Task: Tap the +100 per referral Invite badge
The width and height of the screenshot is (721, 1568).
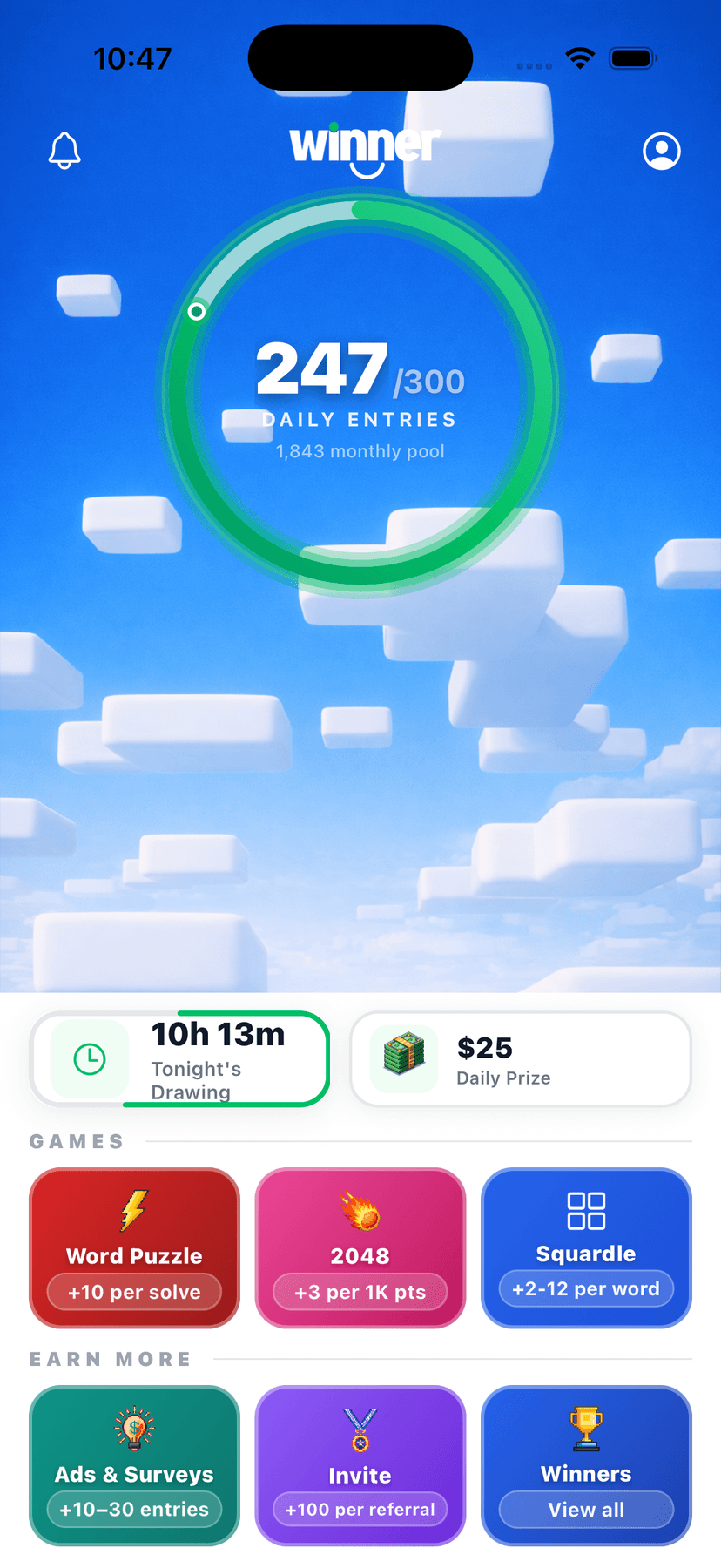Action: [360, 1510]
